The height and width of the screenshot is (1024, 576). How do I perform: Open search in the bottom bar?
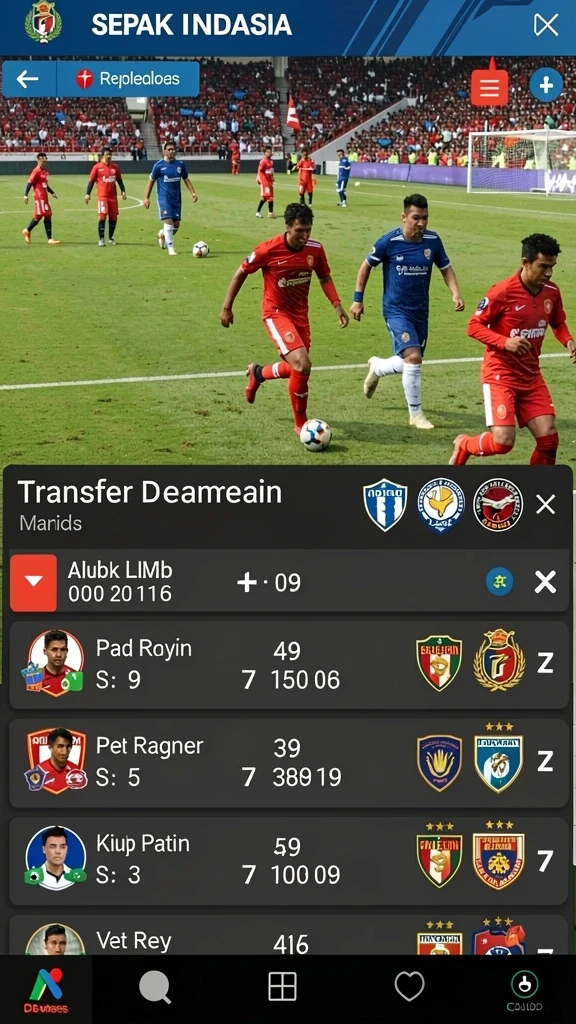(x=155, y=987)
